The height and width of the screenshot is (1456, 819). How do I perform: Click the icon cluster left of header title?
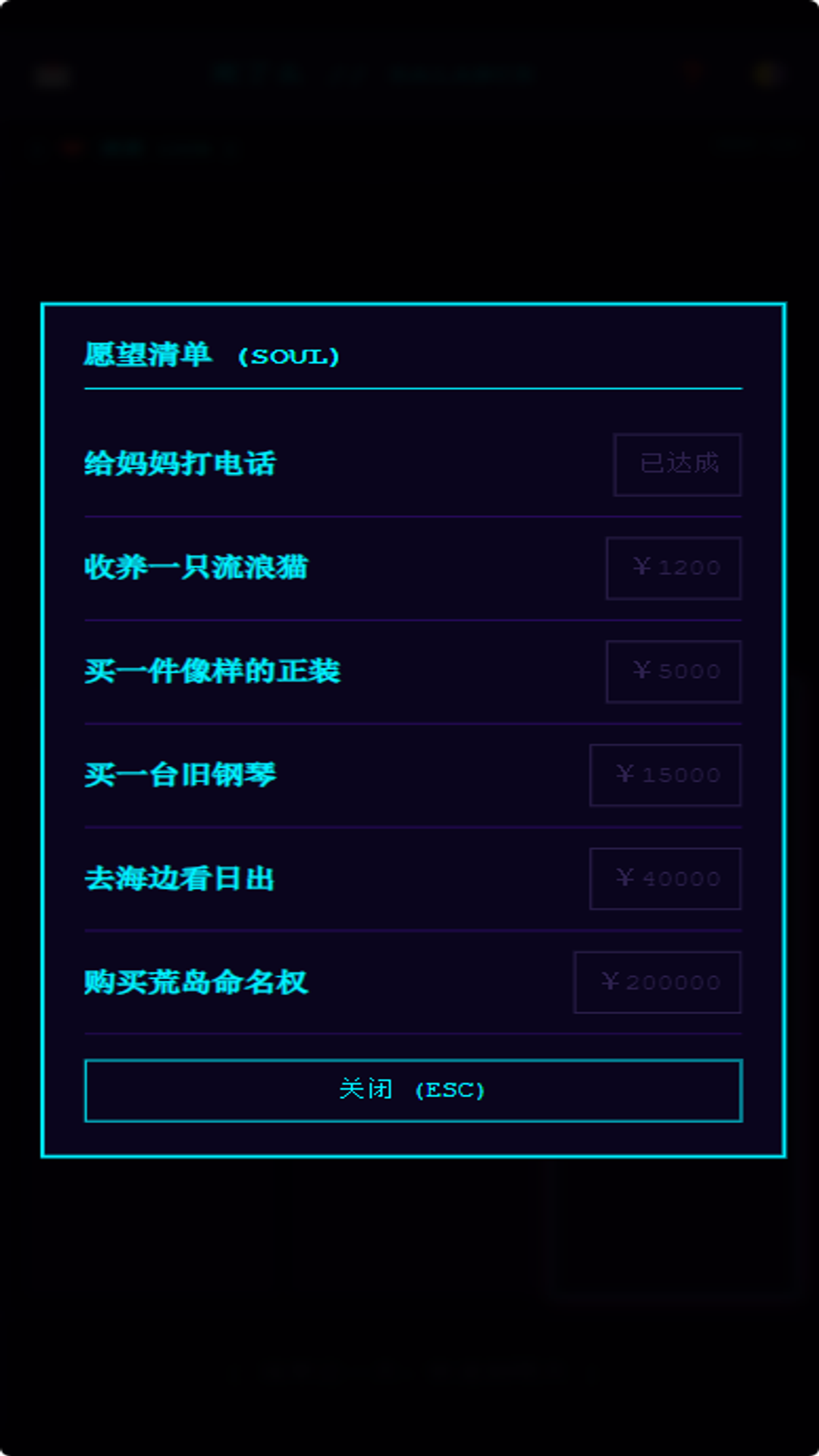(x=258, y=72)
